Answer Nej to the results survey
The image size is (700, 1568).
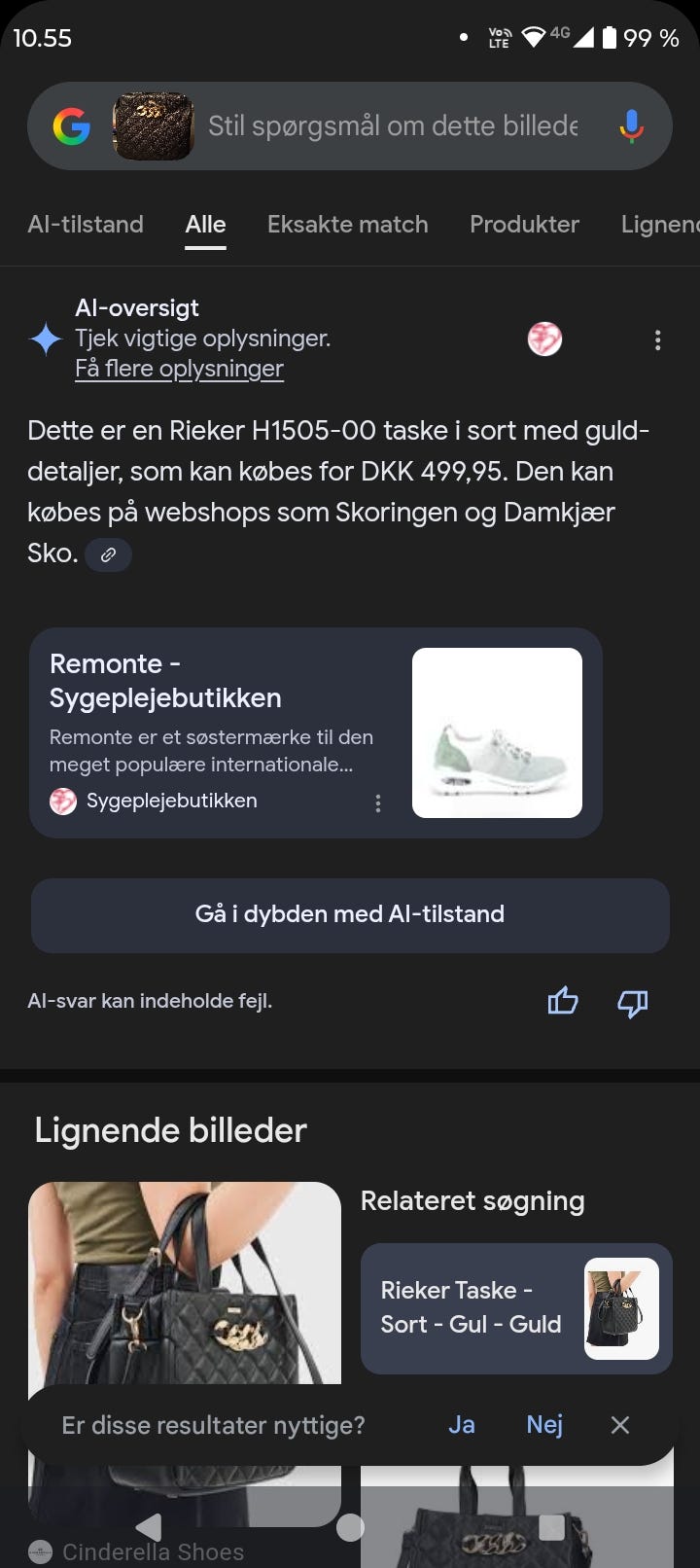(x=544, y=1425)
